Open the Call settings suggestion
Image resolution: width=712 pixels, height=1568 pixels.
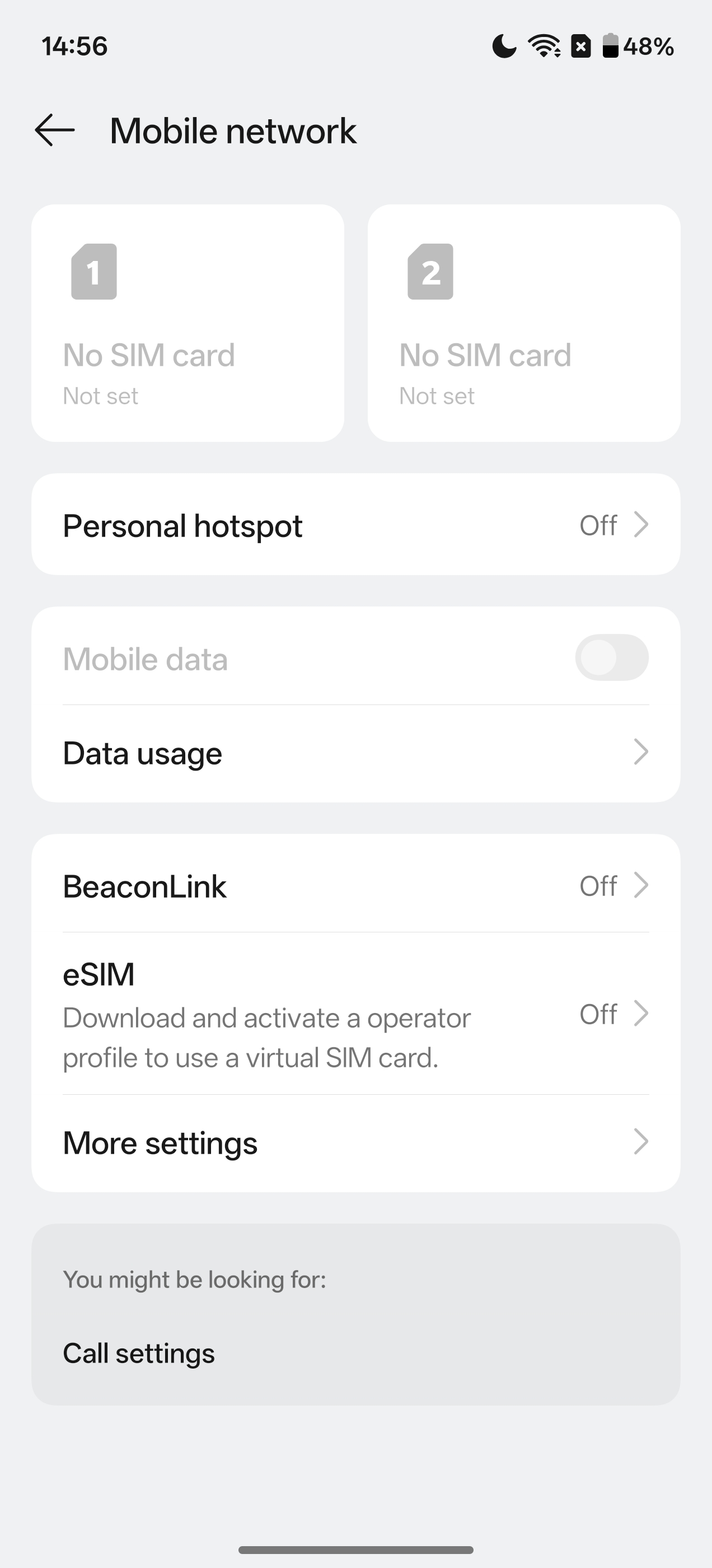coord(139,1353)
